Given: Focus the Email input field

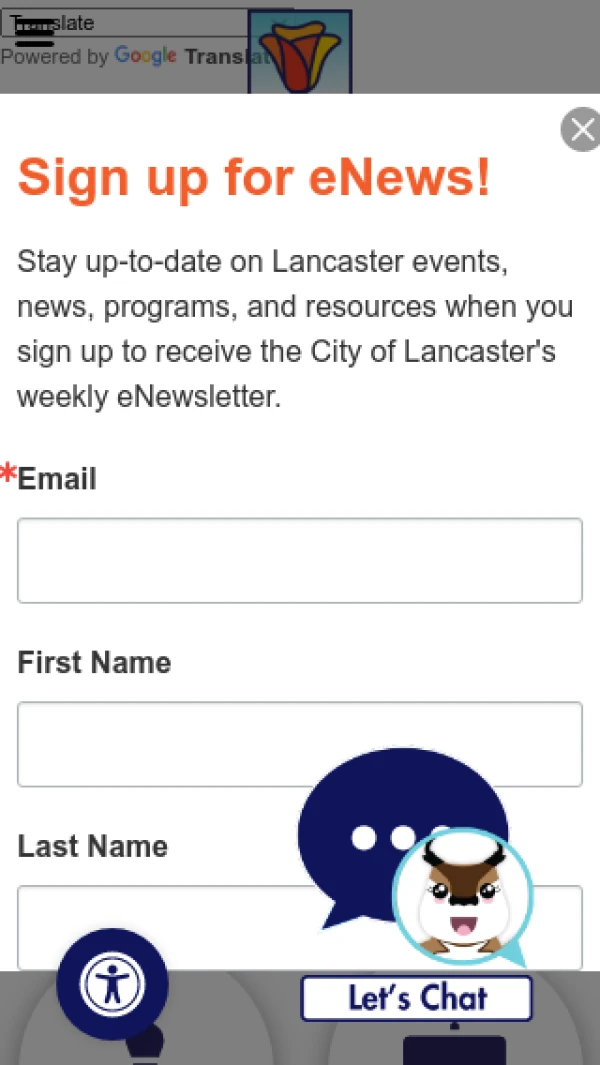Looking at the screenshot, I should point(299,560).
